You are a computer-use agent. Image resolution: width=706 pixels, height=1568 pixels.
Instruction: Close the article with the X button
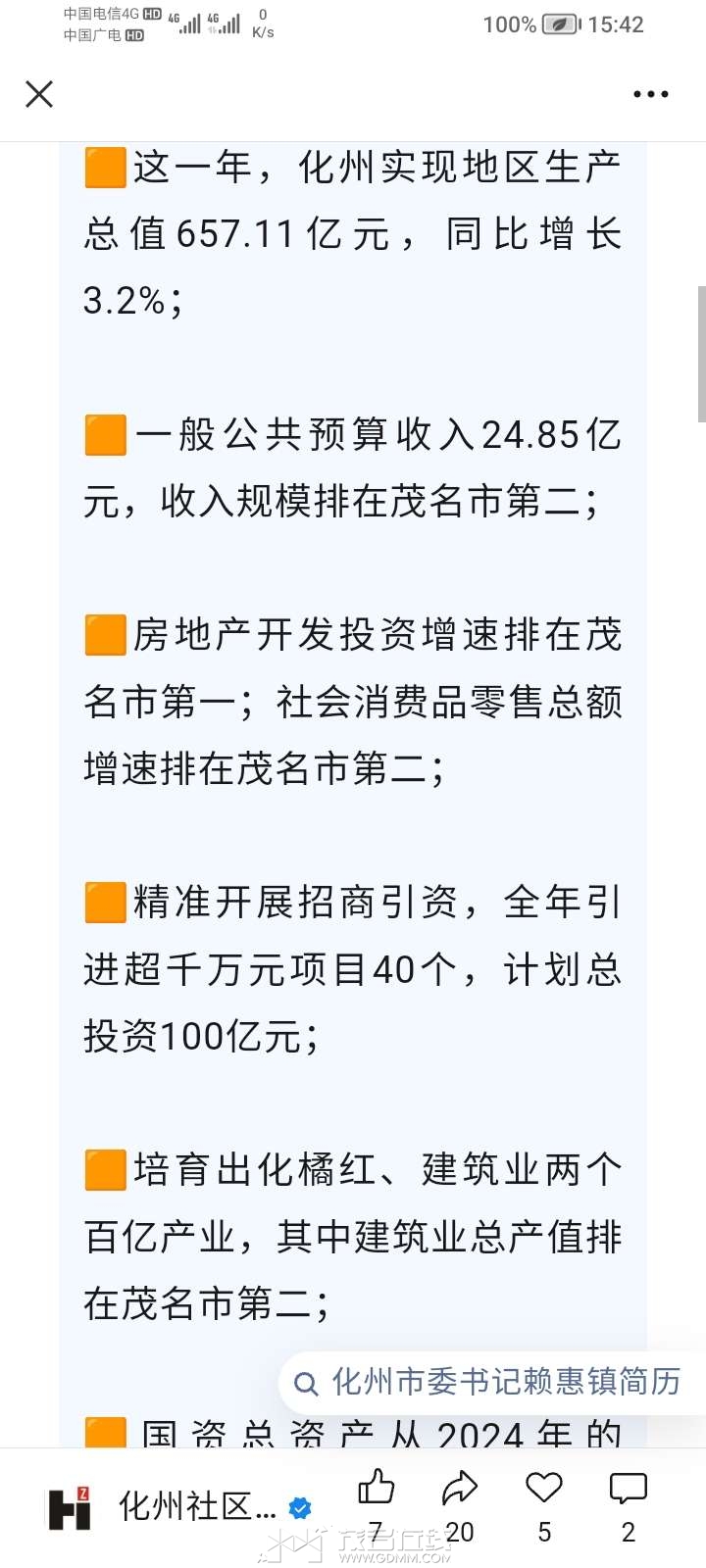(x=39, y=94)
